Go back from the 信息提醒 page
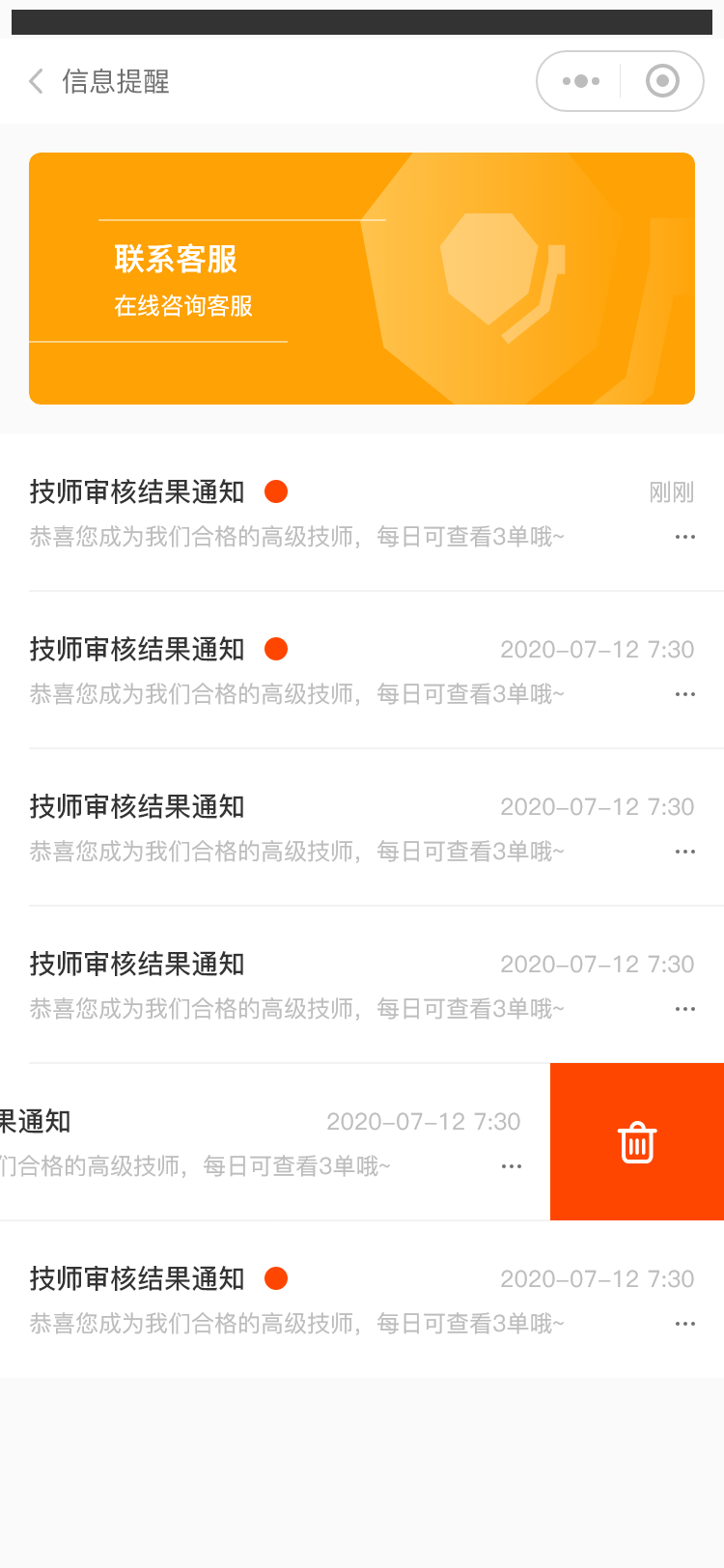The height and width of the screenshot is (1568, 724). click(37, 81)
